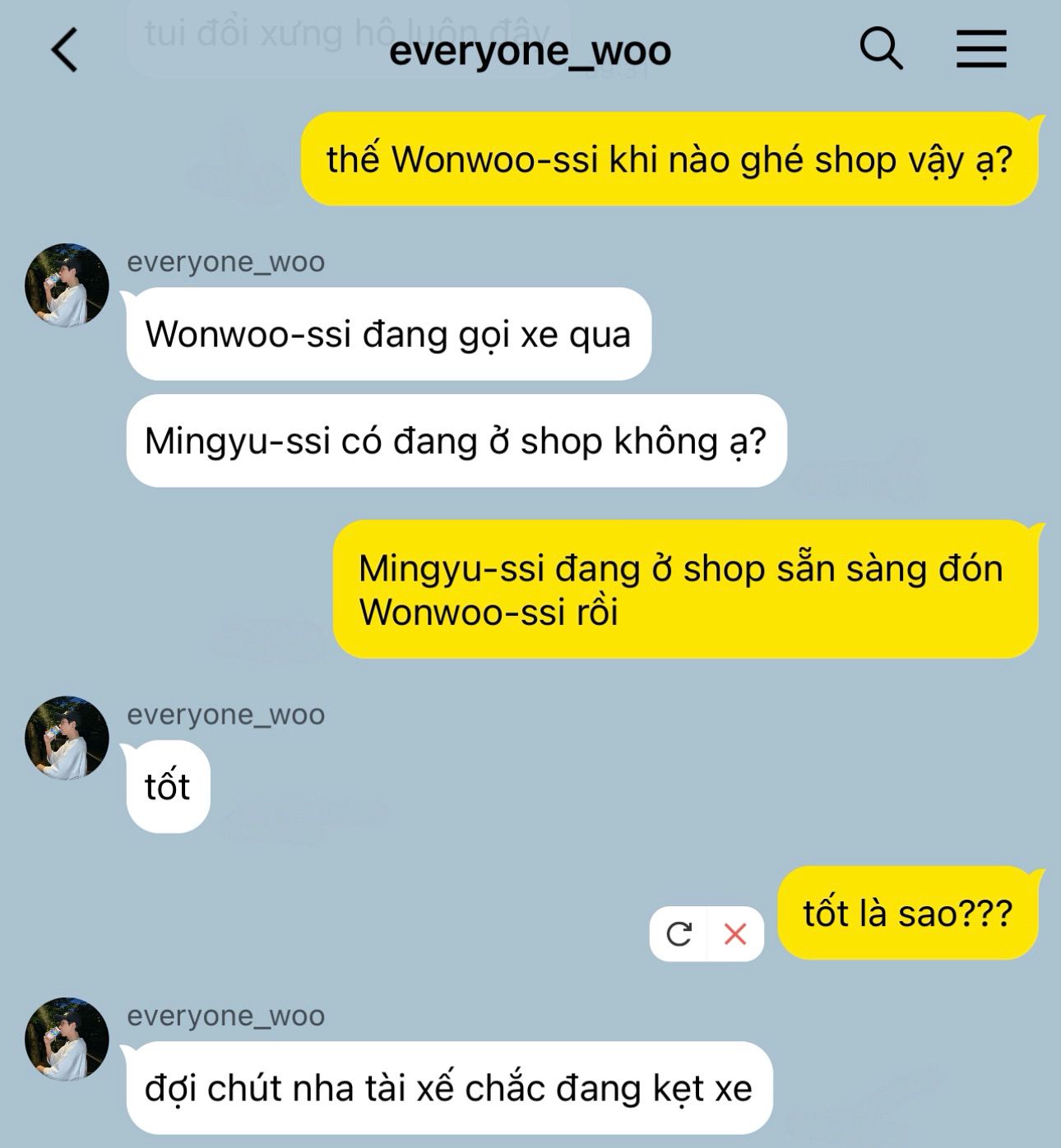Open the chat menu drawer
This screenshot has height=1148, width=1061.
[x=980, y=49]
